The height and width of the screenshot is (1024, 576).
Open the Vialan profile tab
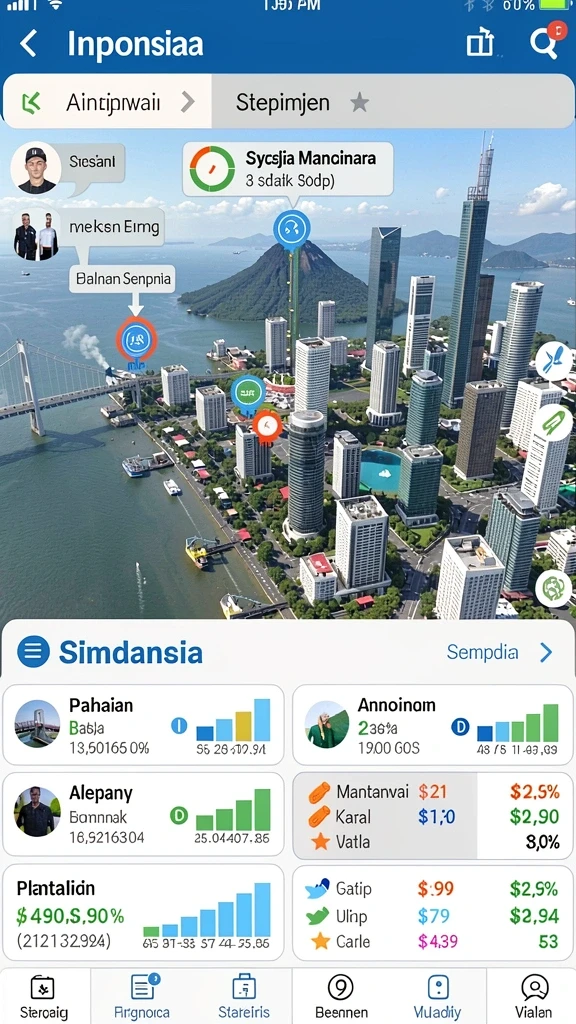pyautogui.click(x=534, y=996)
